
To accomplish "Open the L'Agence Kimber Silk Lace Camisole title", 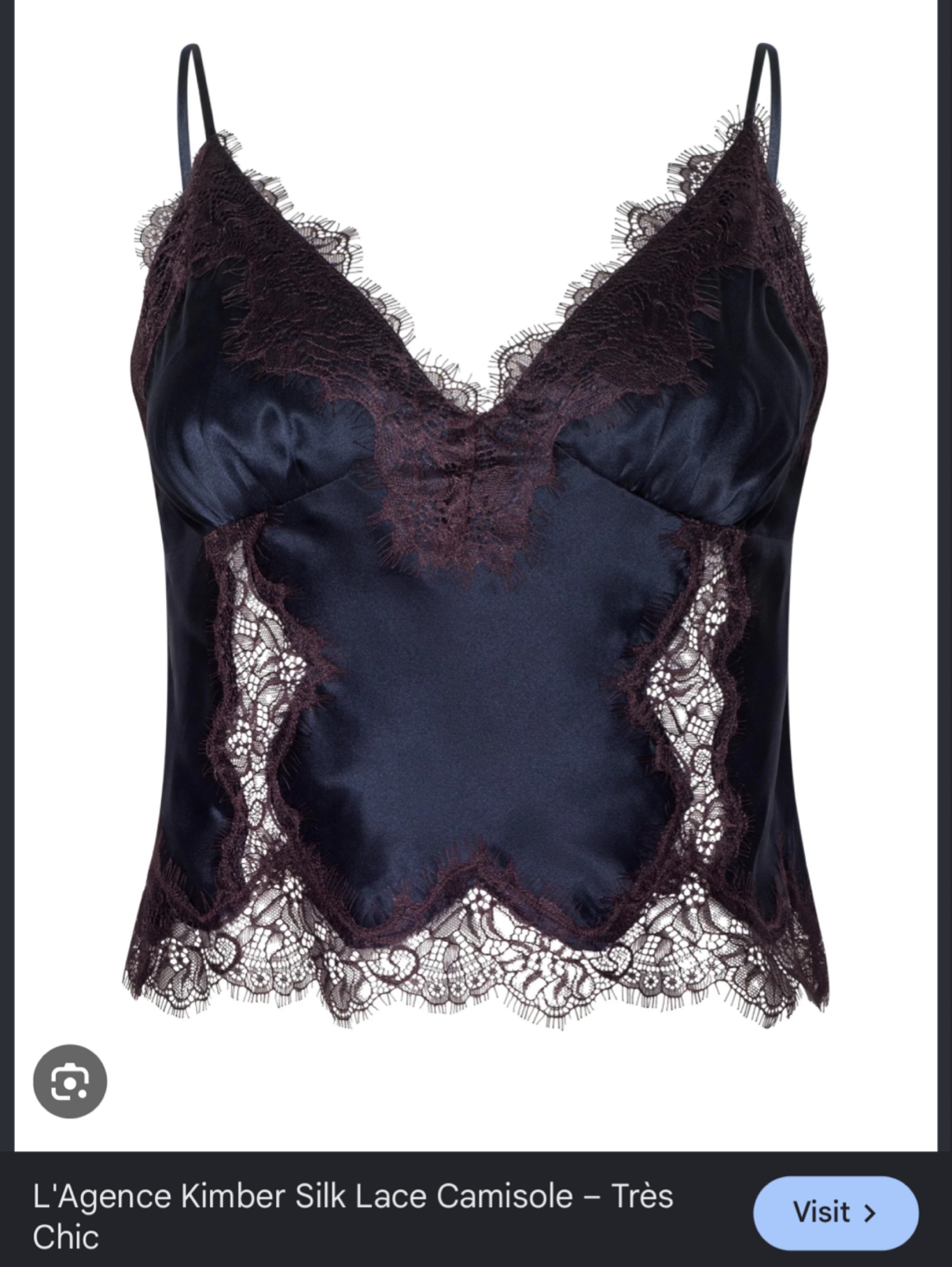I will (353, 1216).
